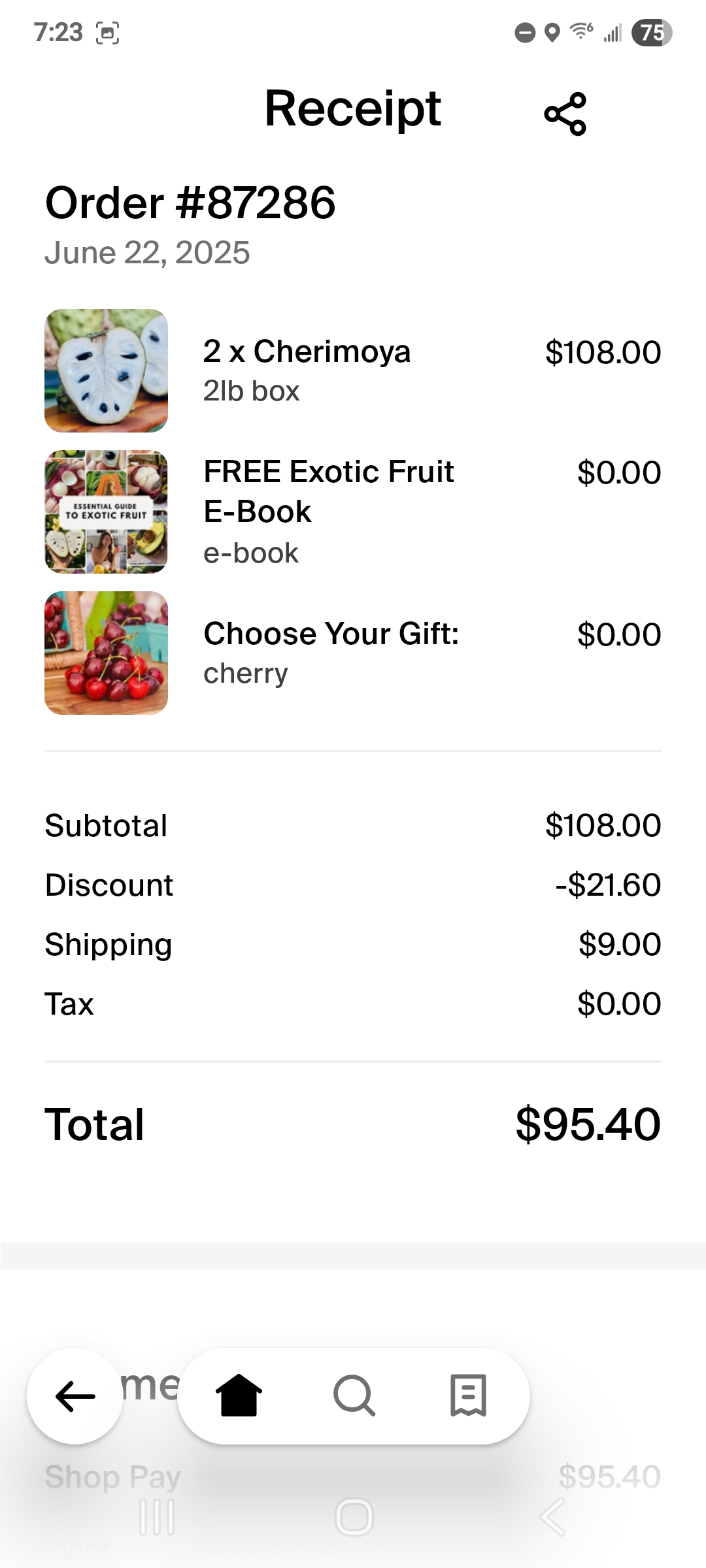Open the orders receipt tab

(x=469, y=1396)
